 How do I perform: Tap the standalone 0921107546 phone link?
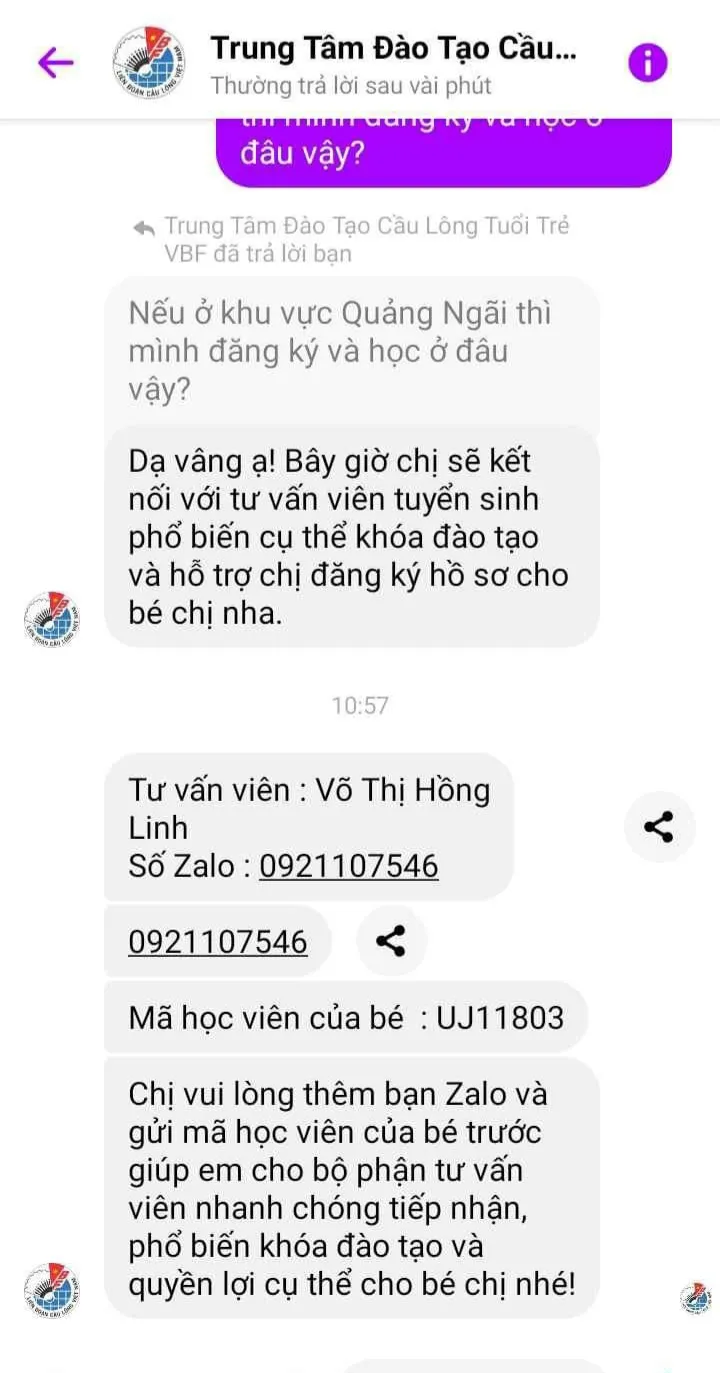218,942
